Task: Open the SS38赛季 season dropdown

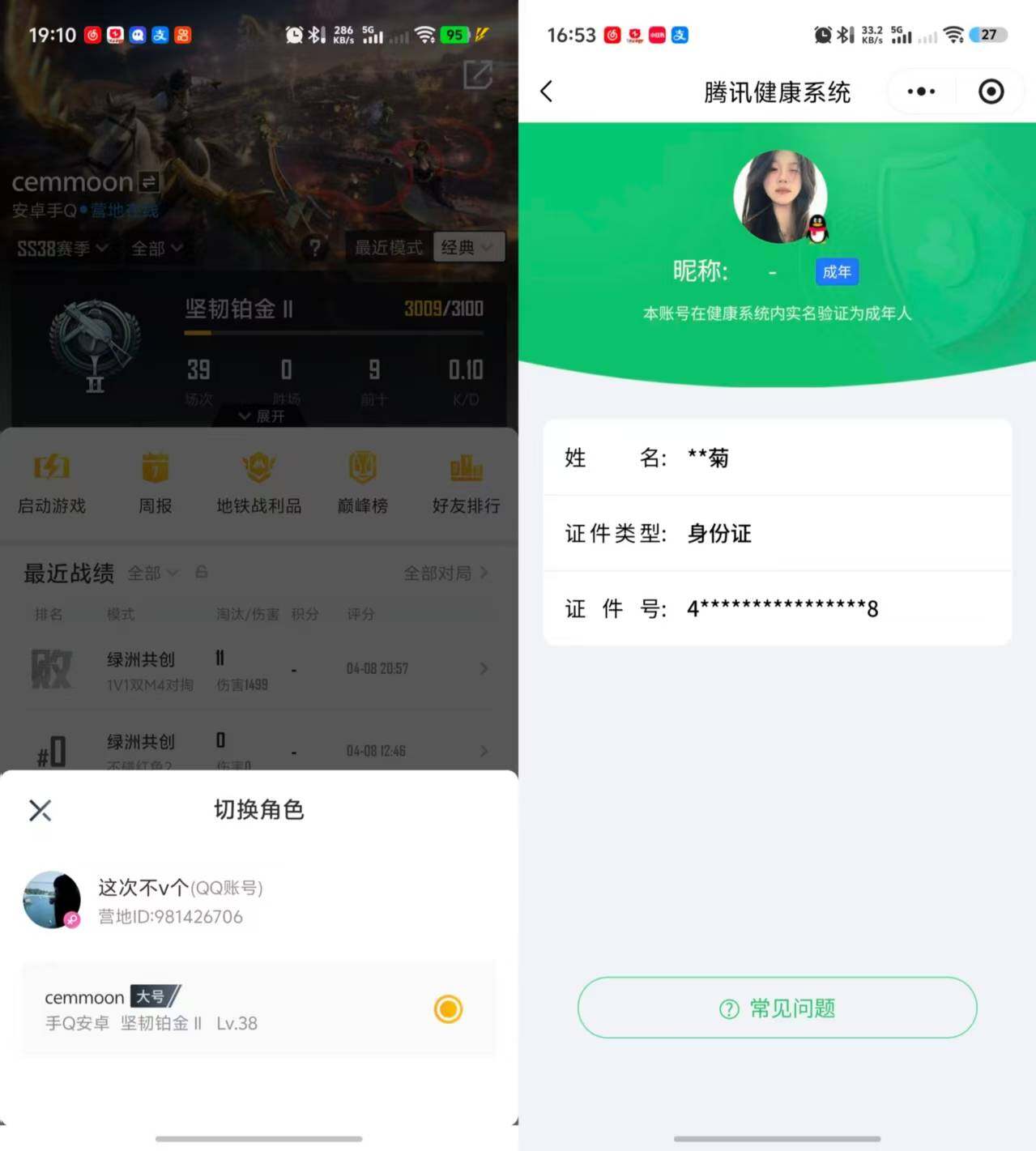Action: click(63, 249)
